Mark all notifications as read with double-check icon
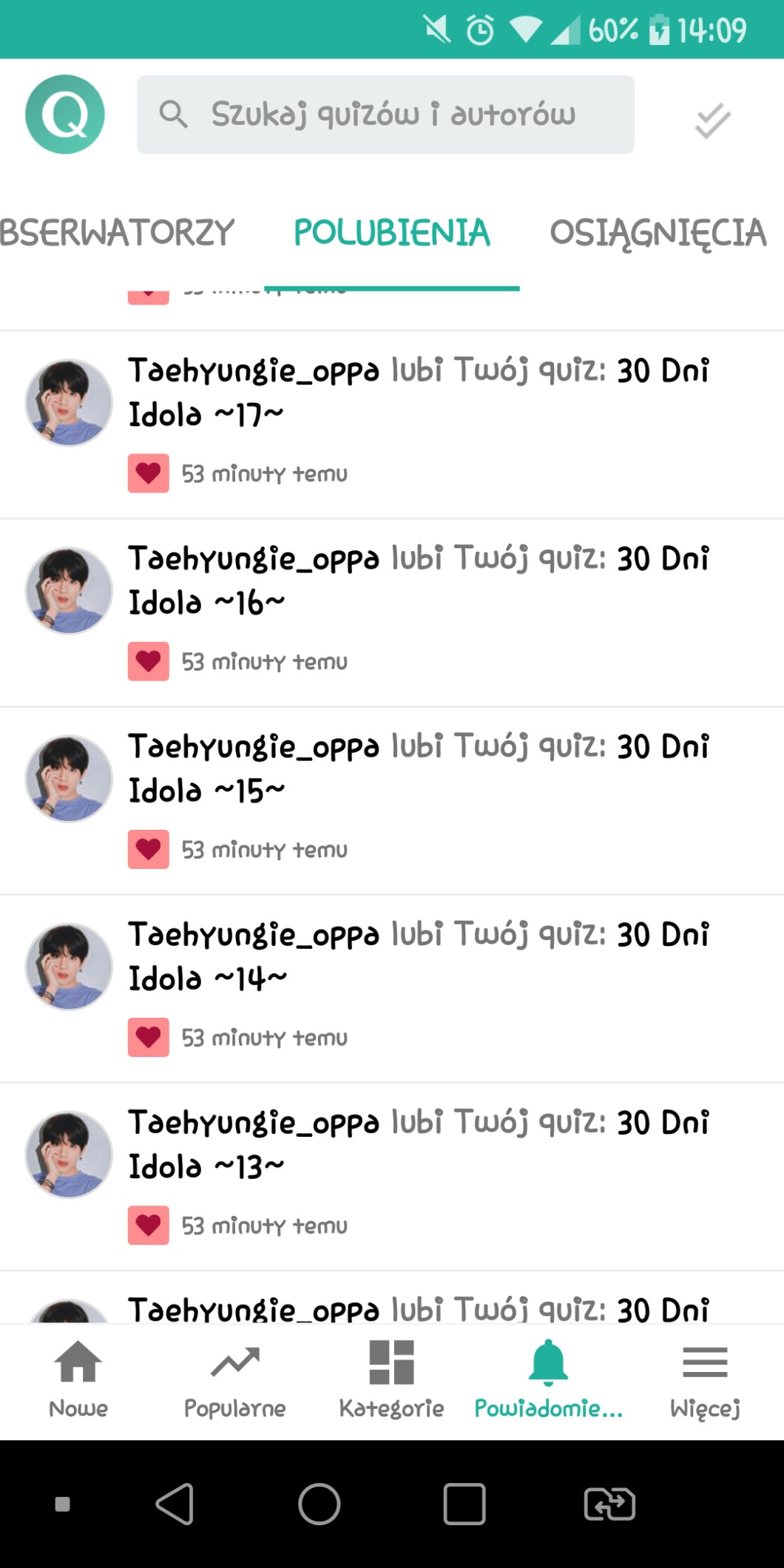 [x=712, y=121]
